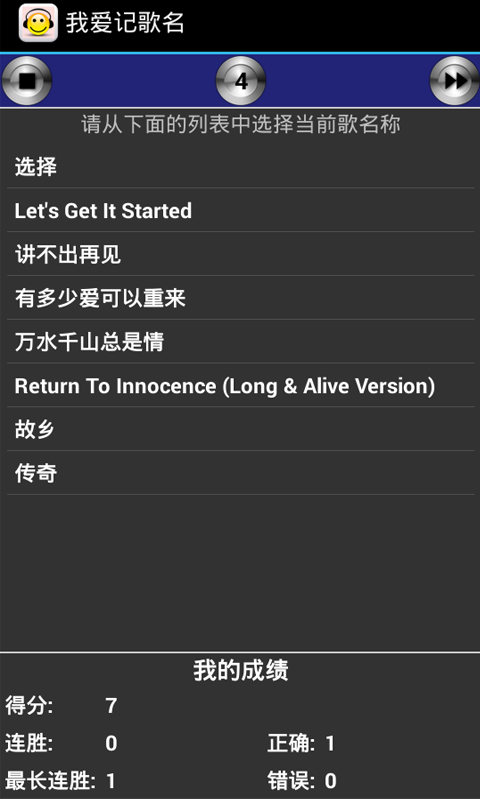
Task: Stop the current song playback
Action: 27,81
